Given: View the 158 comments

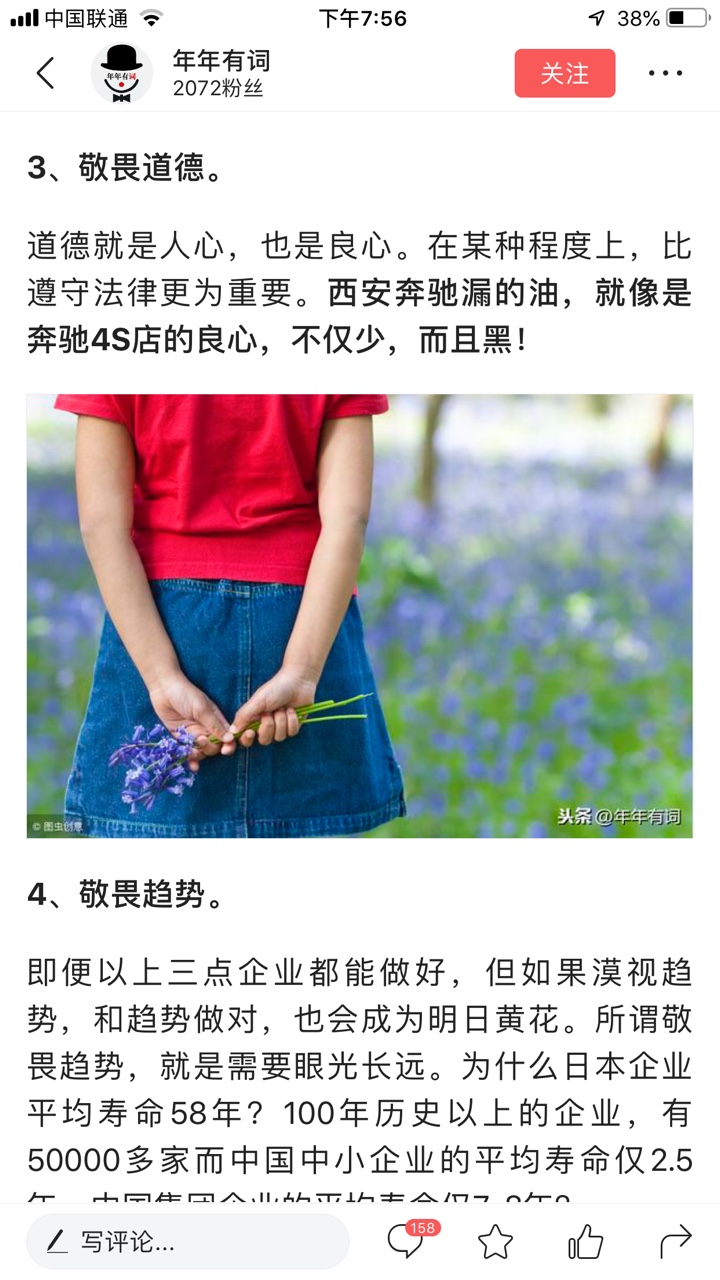Looking at the screenshot, I should click(x=407, y=1242).
